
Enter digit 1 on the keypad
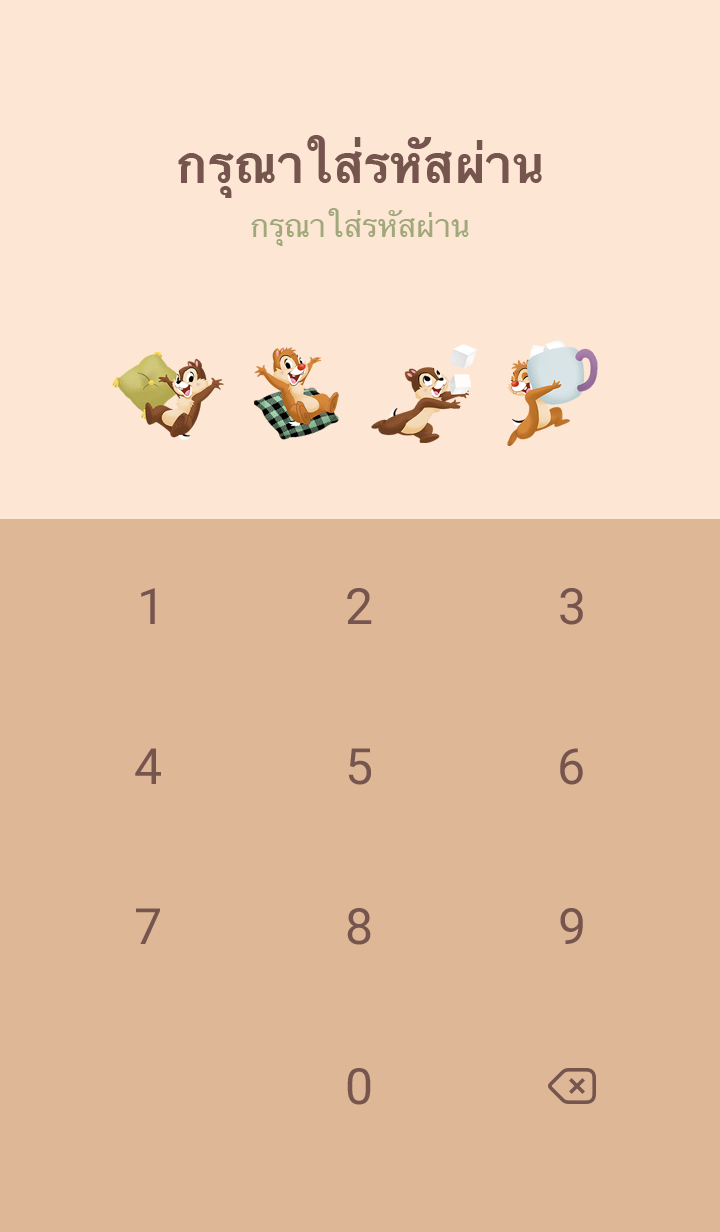(149, 607)
